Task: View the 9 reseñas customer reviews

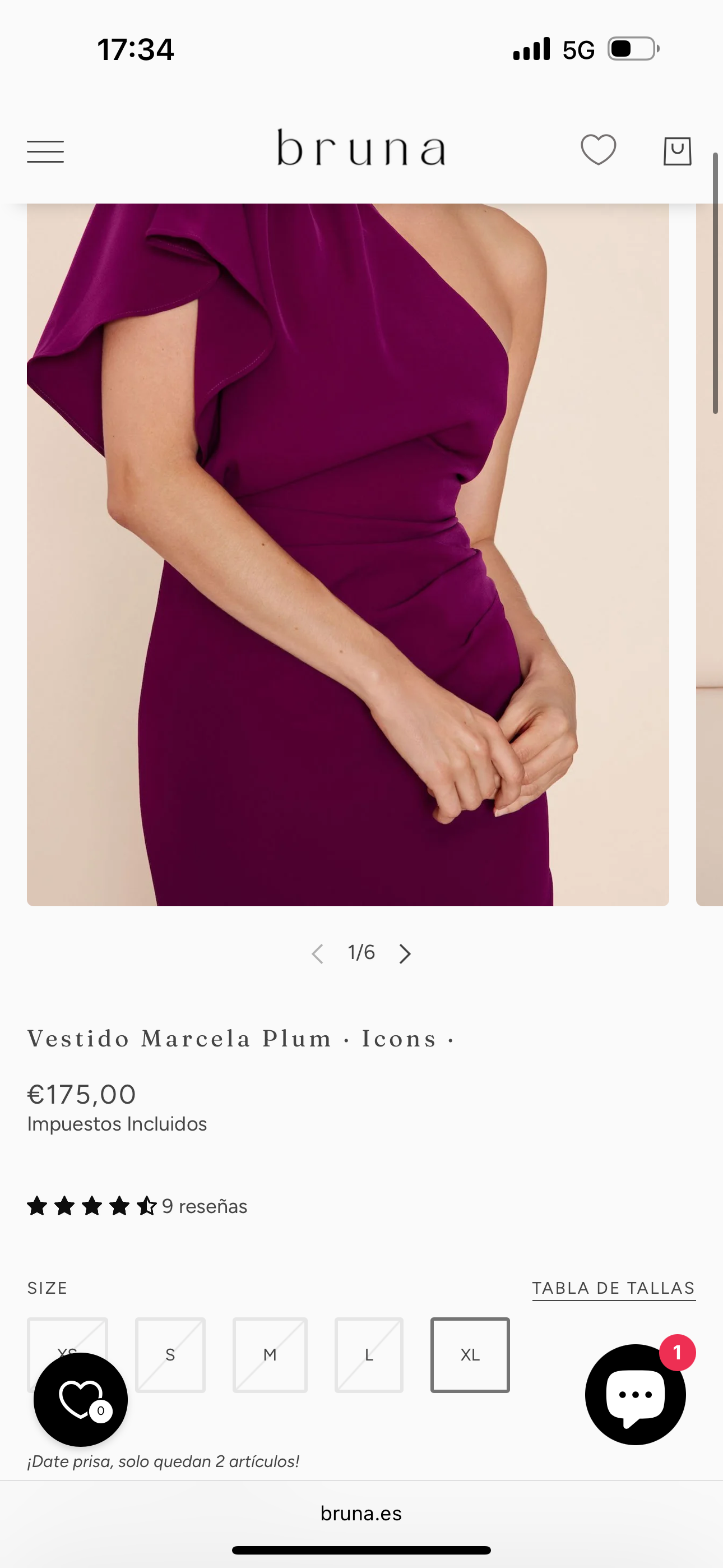Action: pyautogui.click(x=205, y=1206)
